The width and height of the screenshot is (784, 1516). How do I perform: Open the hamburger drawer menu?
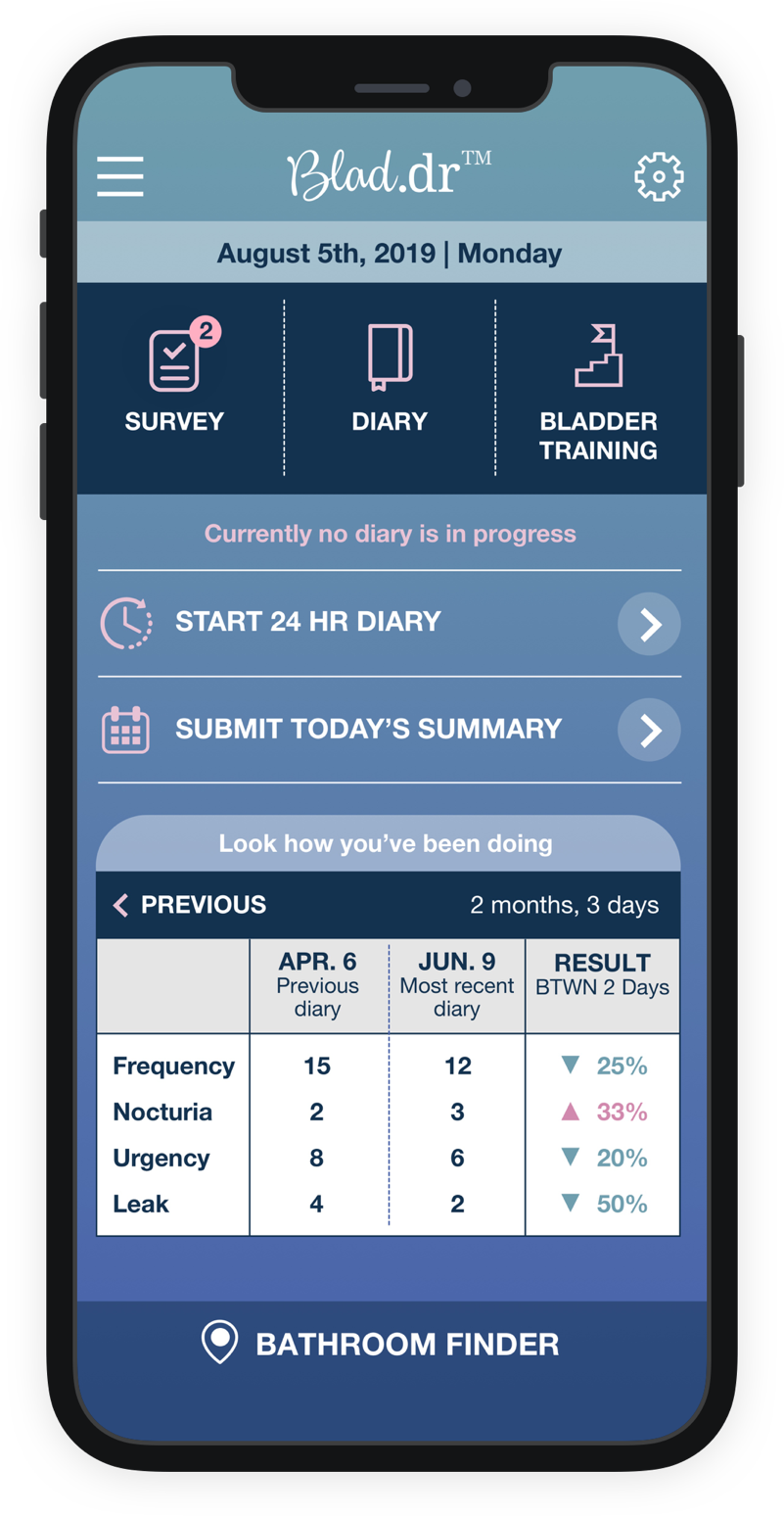[120, 176]
